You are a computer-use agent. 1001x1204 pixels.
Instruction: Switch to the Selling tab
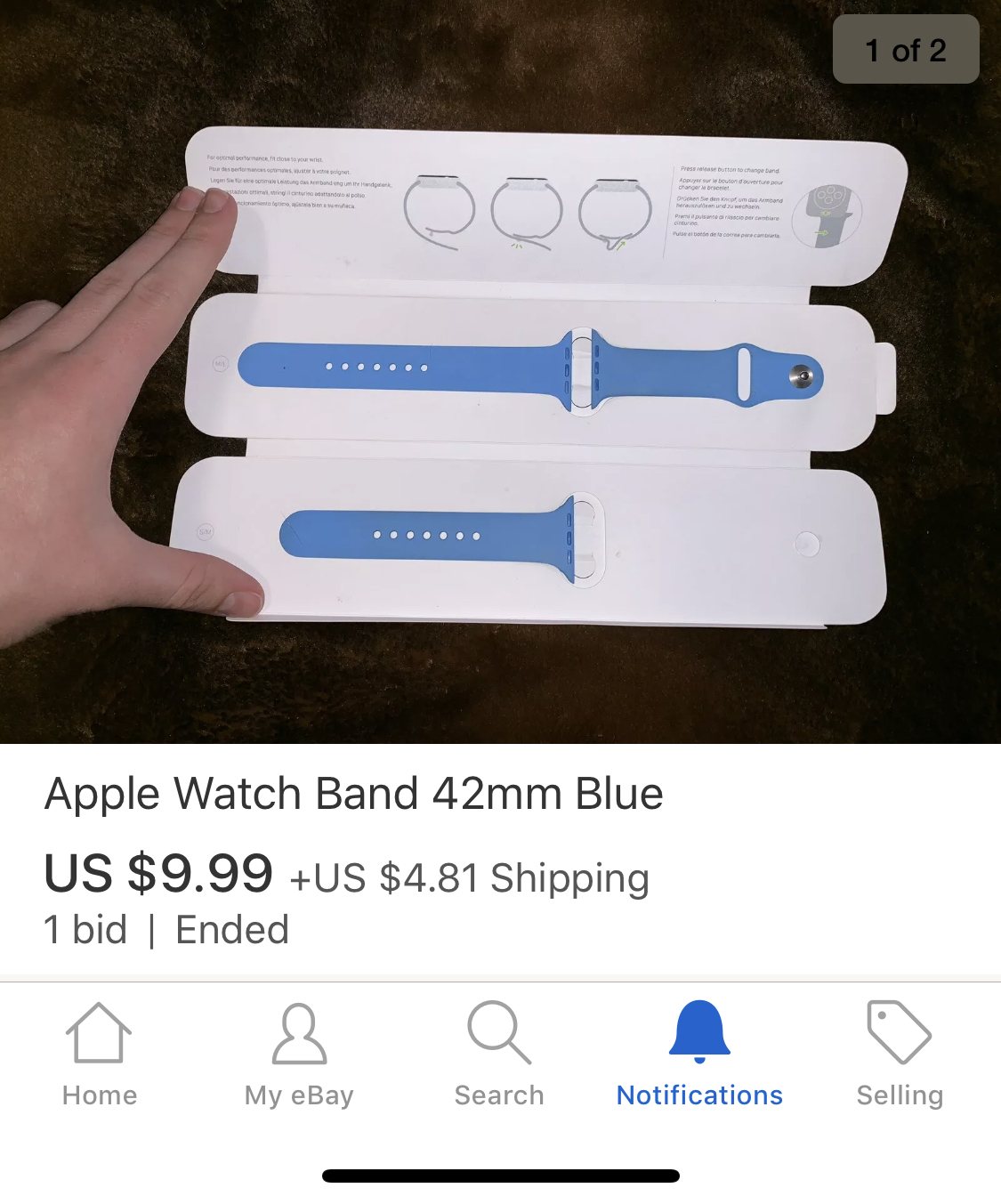coord(900,1055)
